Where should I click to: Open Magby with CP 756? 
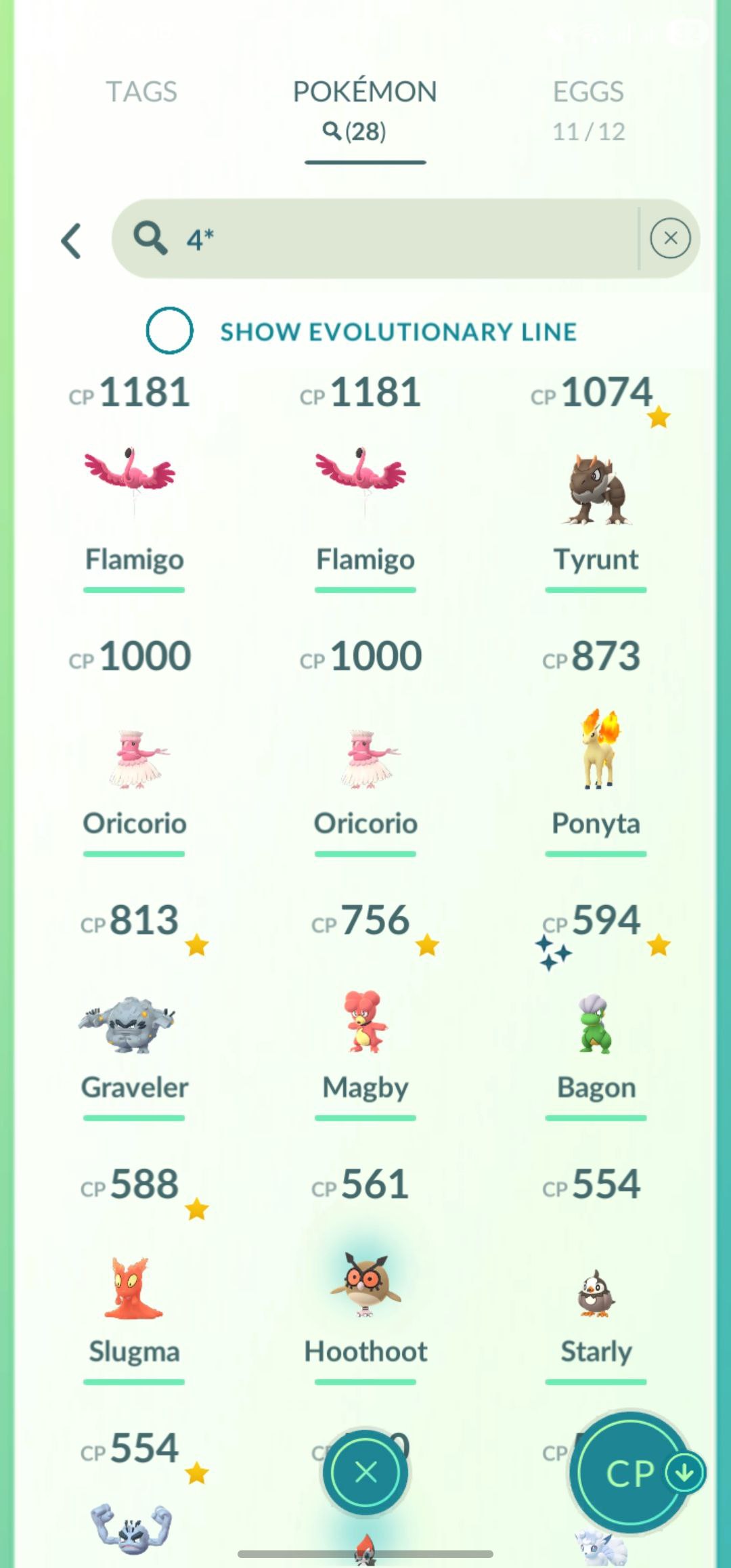point(365,1022)
